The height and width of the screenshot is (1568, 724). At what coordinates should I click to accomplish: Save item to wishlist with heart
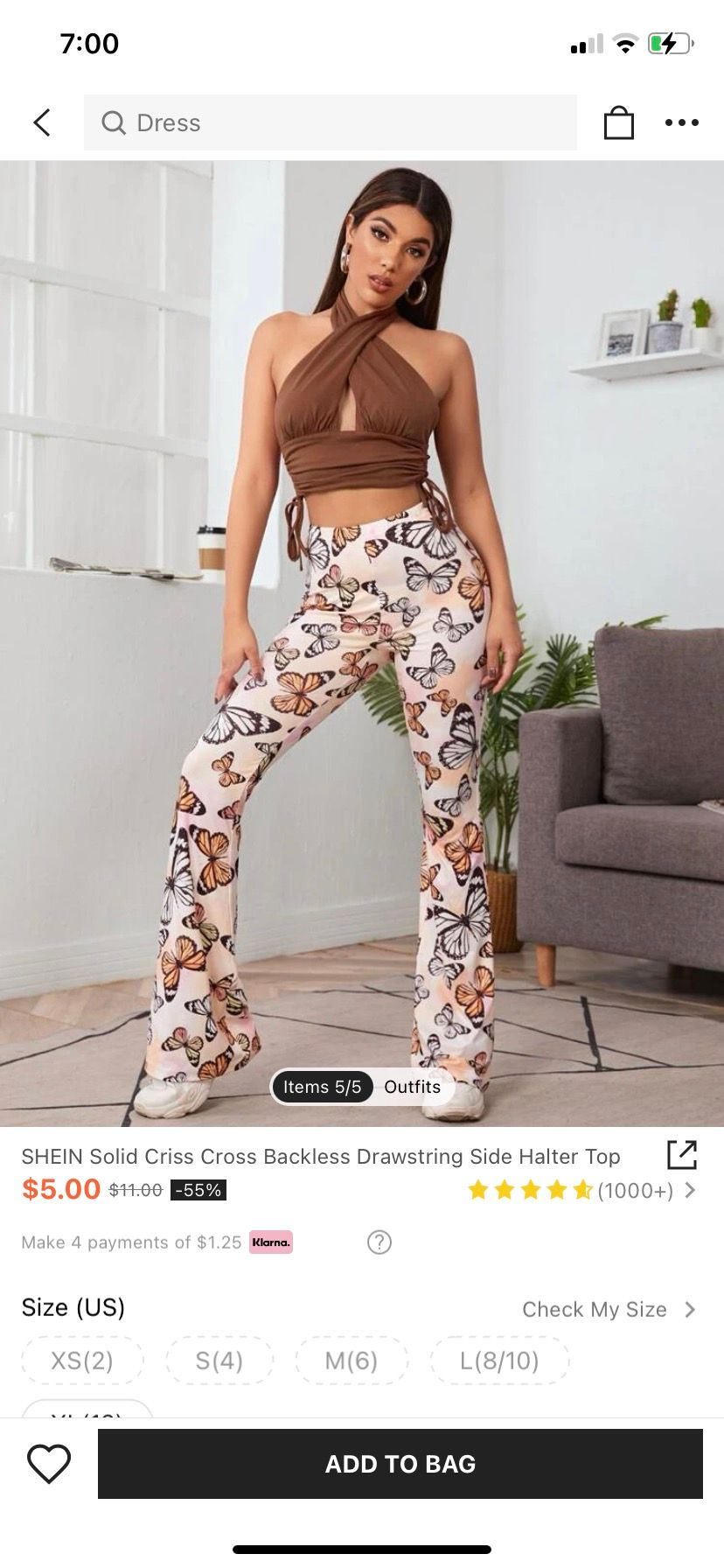coord(49,1464)
